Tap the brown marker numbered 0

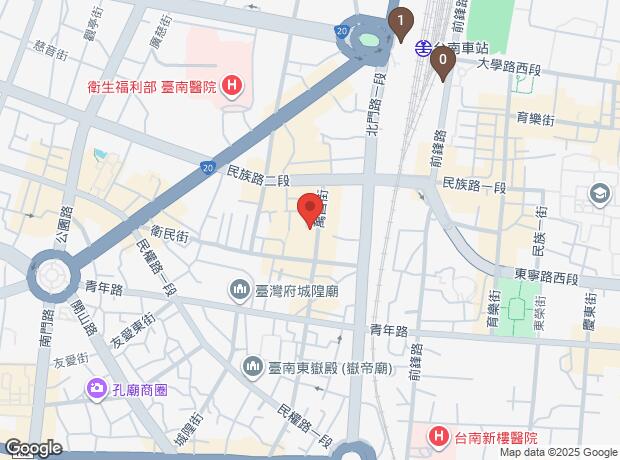tap(443, 61)
